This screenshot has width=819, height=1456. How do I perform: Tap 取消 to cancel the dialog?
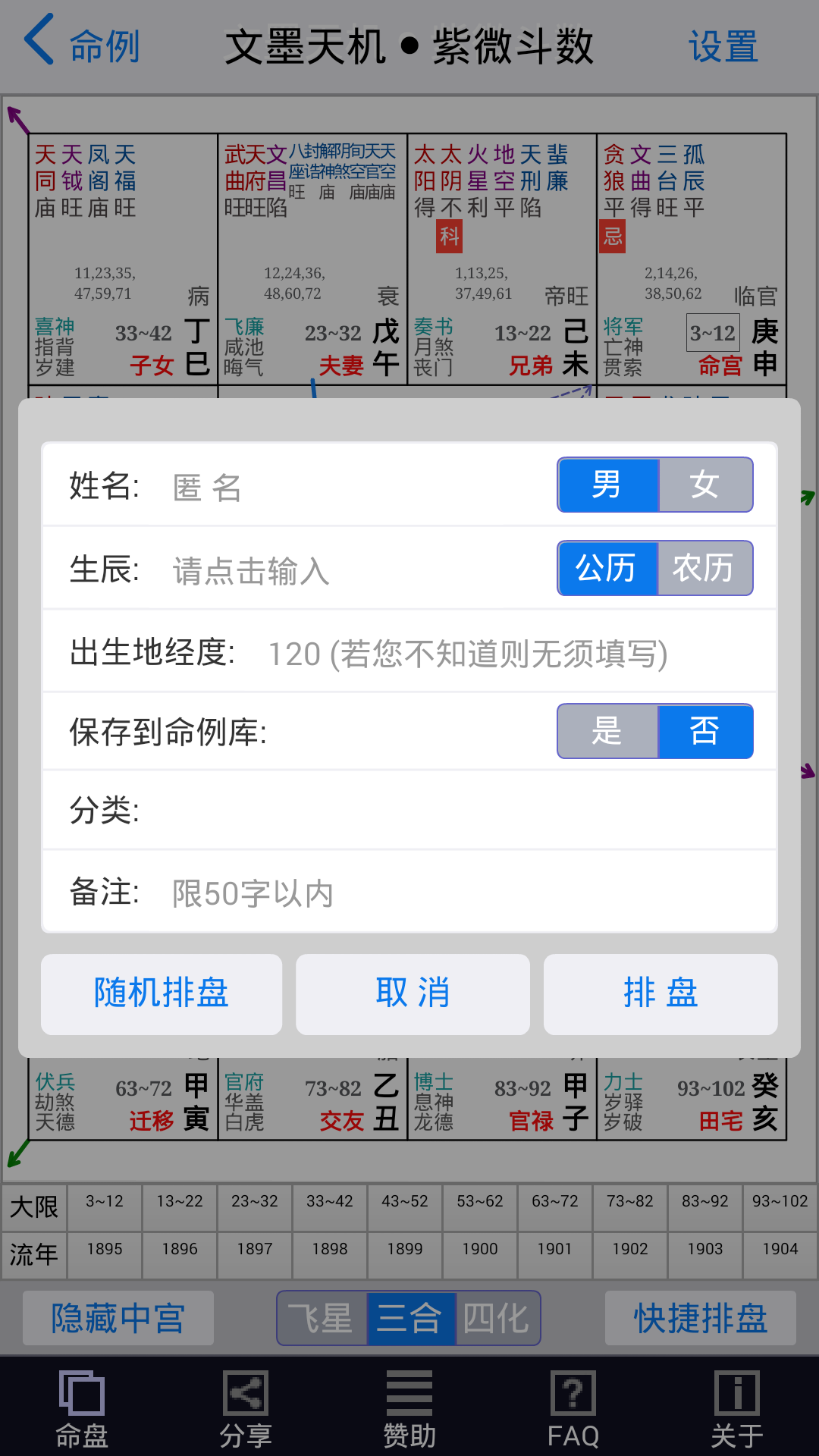coord(413,993)
